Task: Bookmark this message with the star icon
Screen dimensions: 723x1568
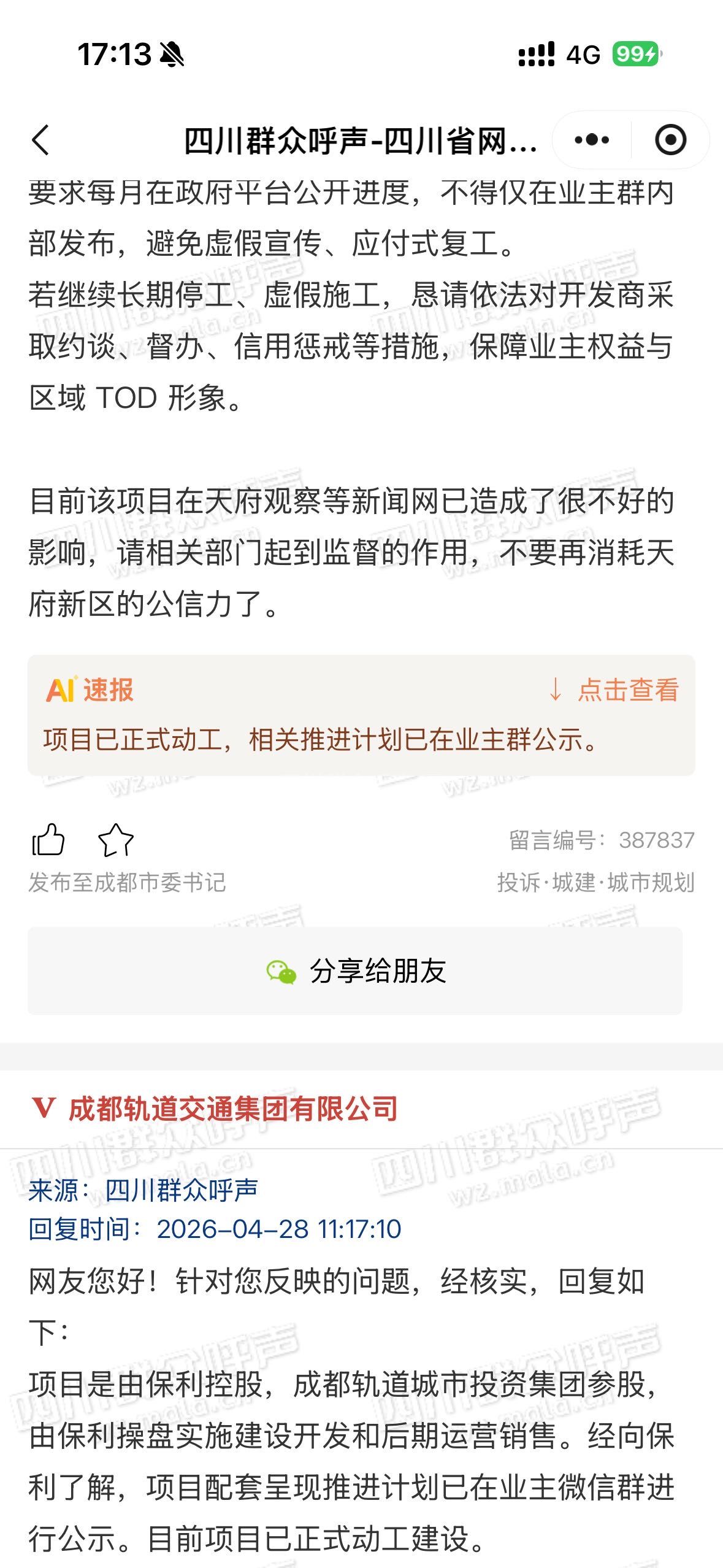Action: (116, 840)
